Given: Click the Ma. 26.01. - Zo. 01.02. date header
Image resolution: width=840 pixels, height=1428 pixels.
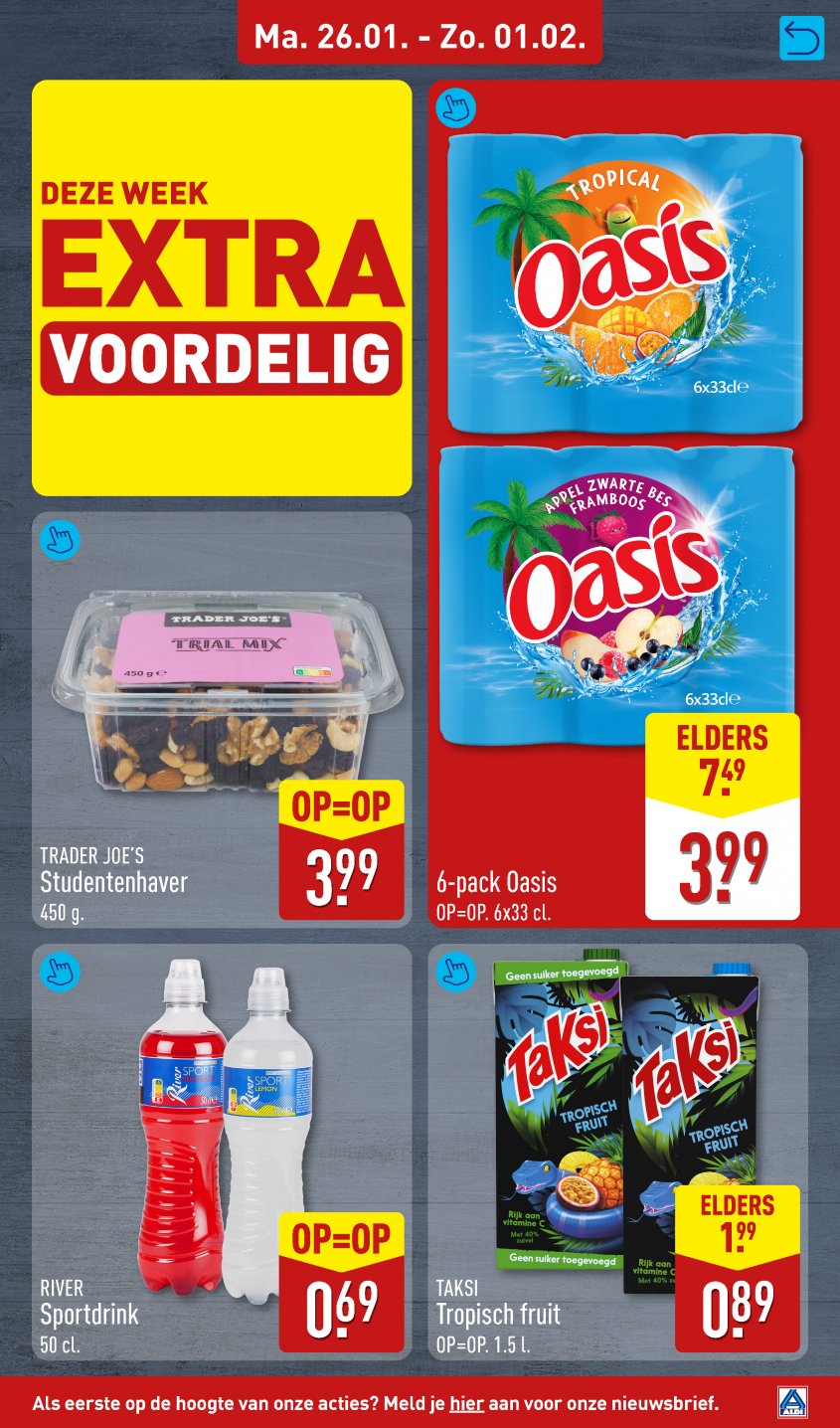Looking at the screenshot, I should (x=421, y=38).
